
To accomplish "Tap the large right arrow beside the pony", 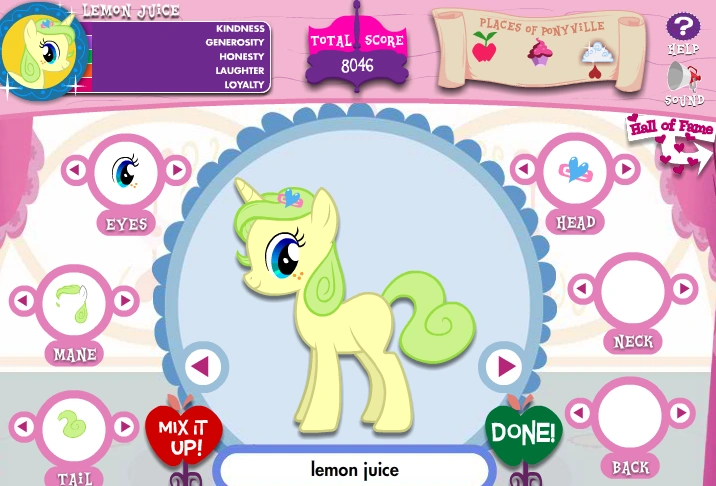I will click(505, 366).
